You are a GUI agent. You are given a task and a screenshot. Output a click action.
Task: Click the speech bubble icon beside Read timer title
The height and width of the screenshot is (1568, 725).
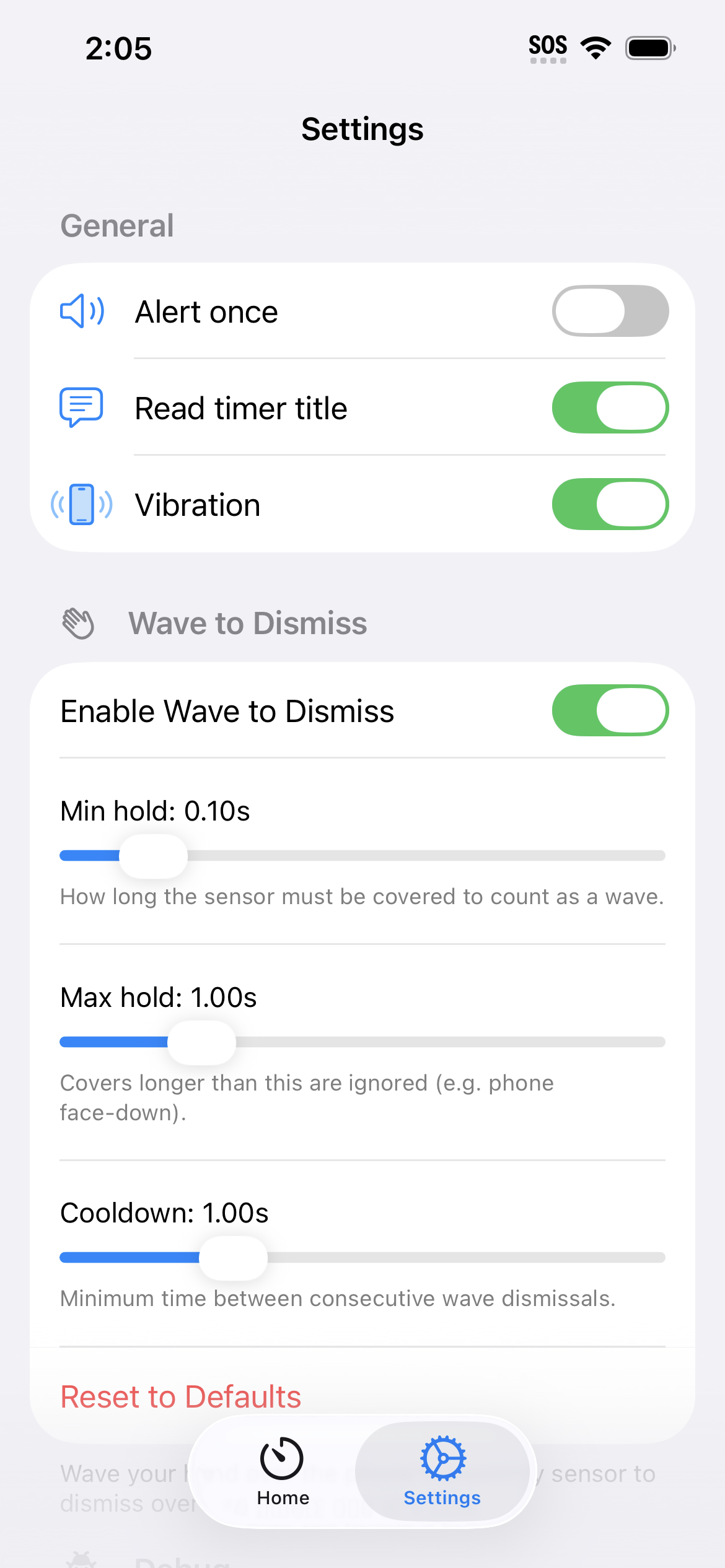[x=81, y=407]
